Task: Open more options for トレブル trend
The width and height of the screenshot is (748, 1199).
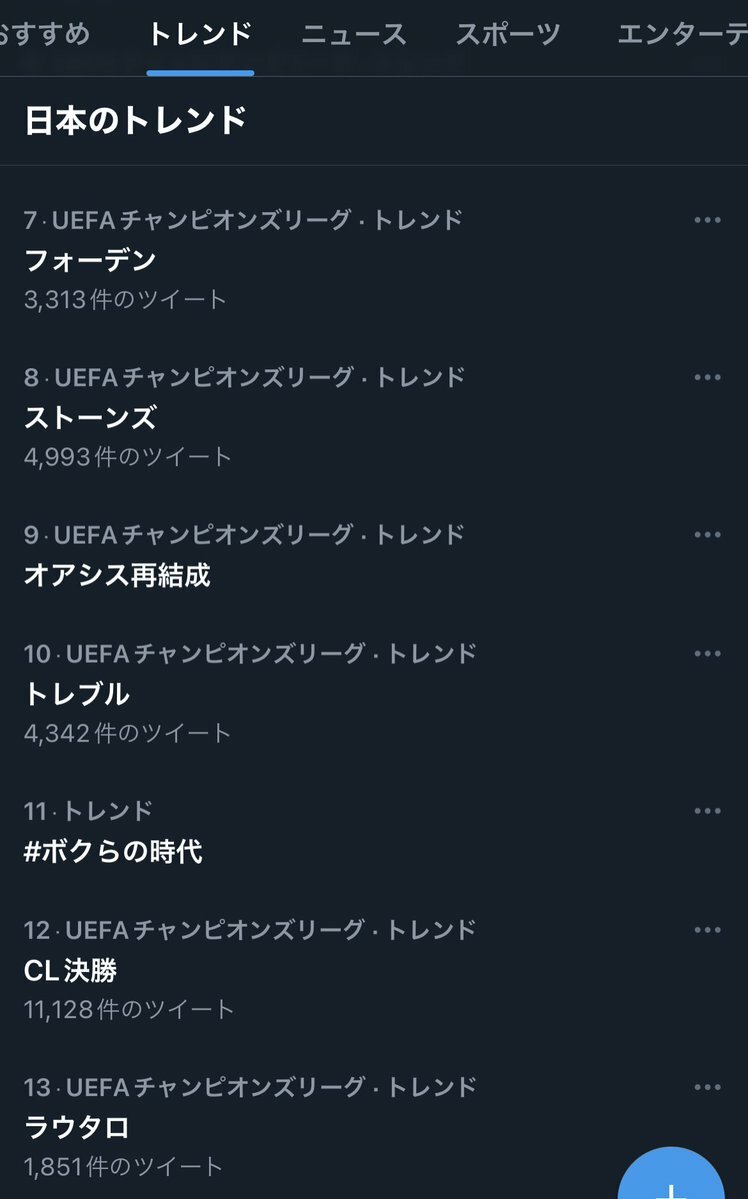Action: [707, 654]
